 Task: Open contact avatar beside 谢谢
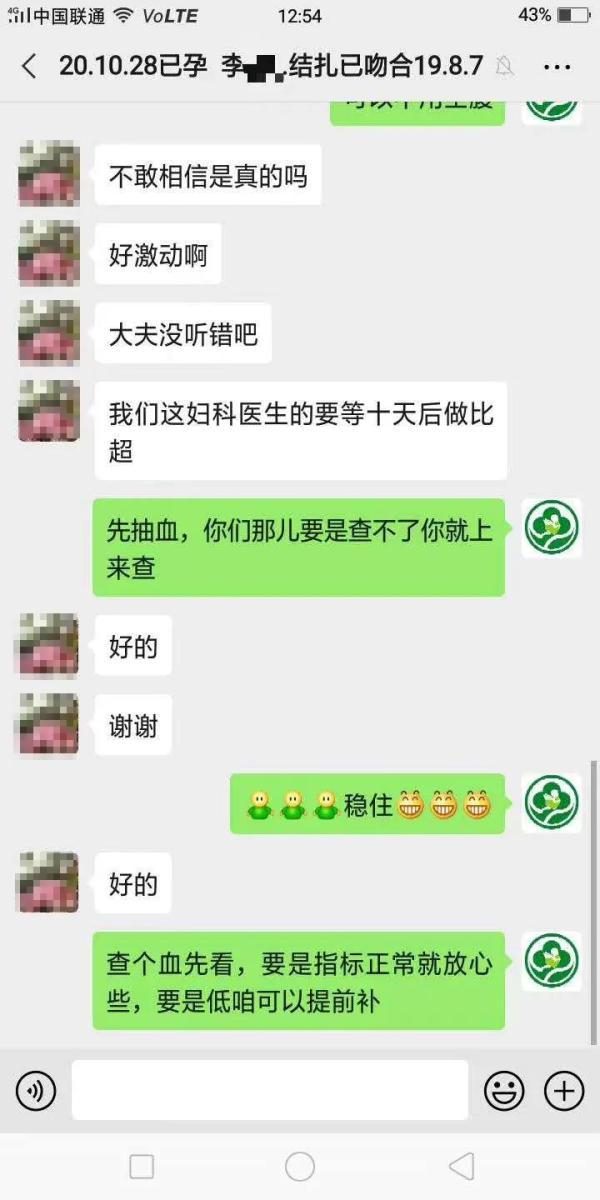(x=48, y=725)
